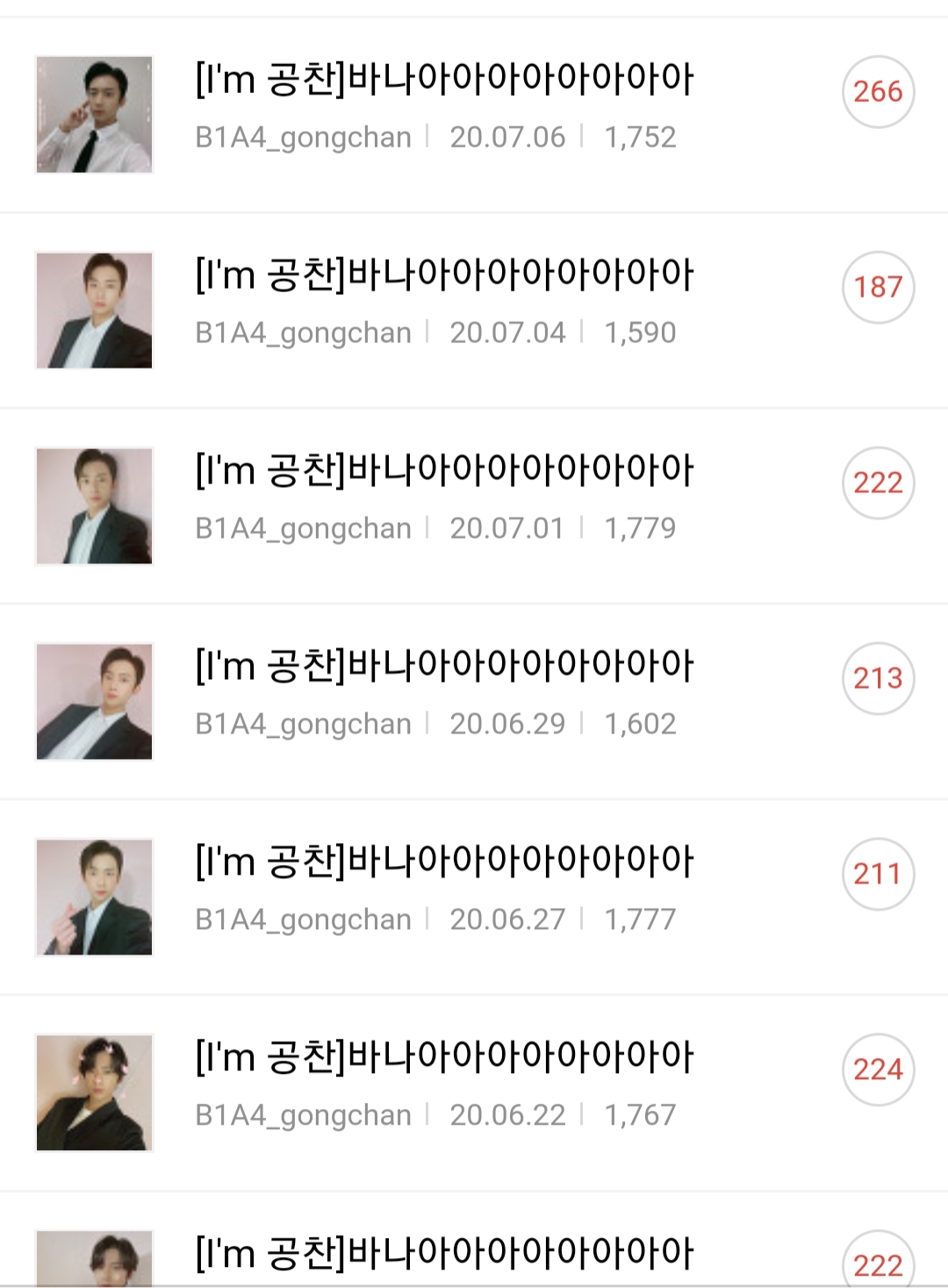Open the flower-filter photo thumbnail dated 20.06.22

pyautogui.click(x=93, y=1092)
